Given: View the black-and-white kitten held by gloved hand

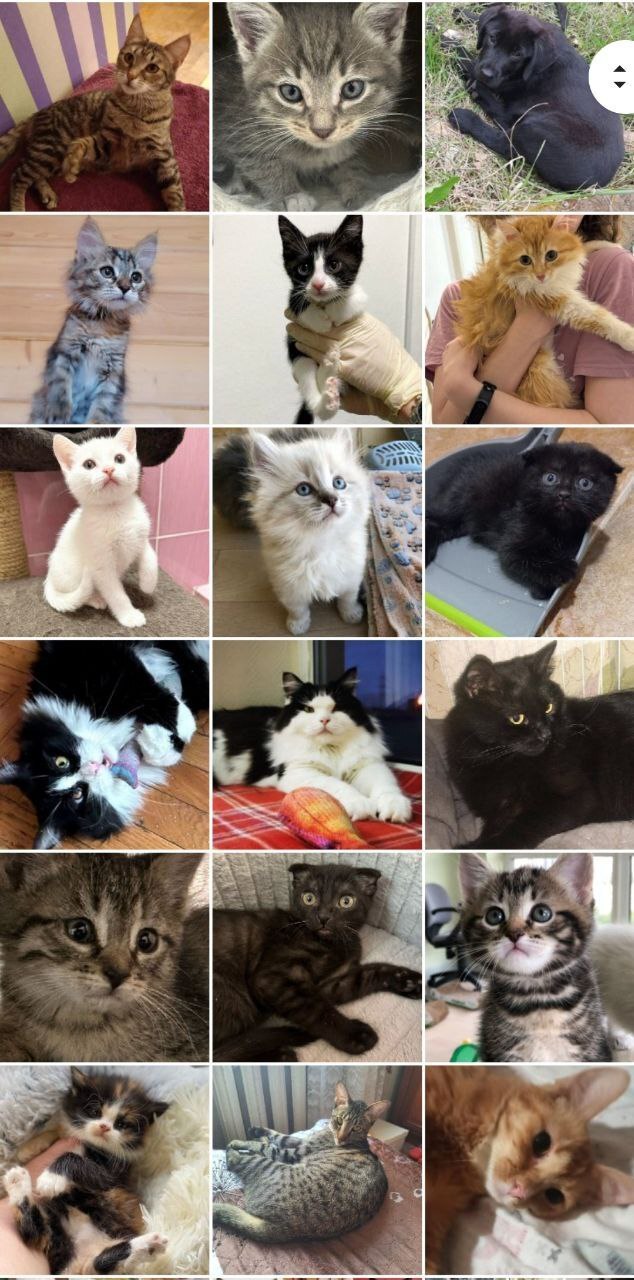Looking at the screenshot, I should 317,319.
